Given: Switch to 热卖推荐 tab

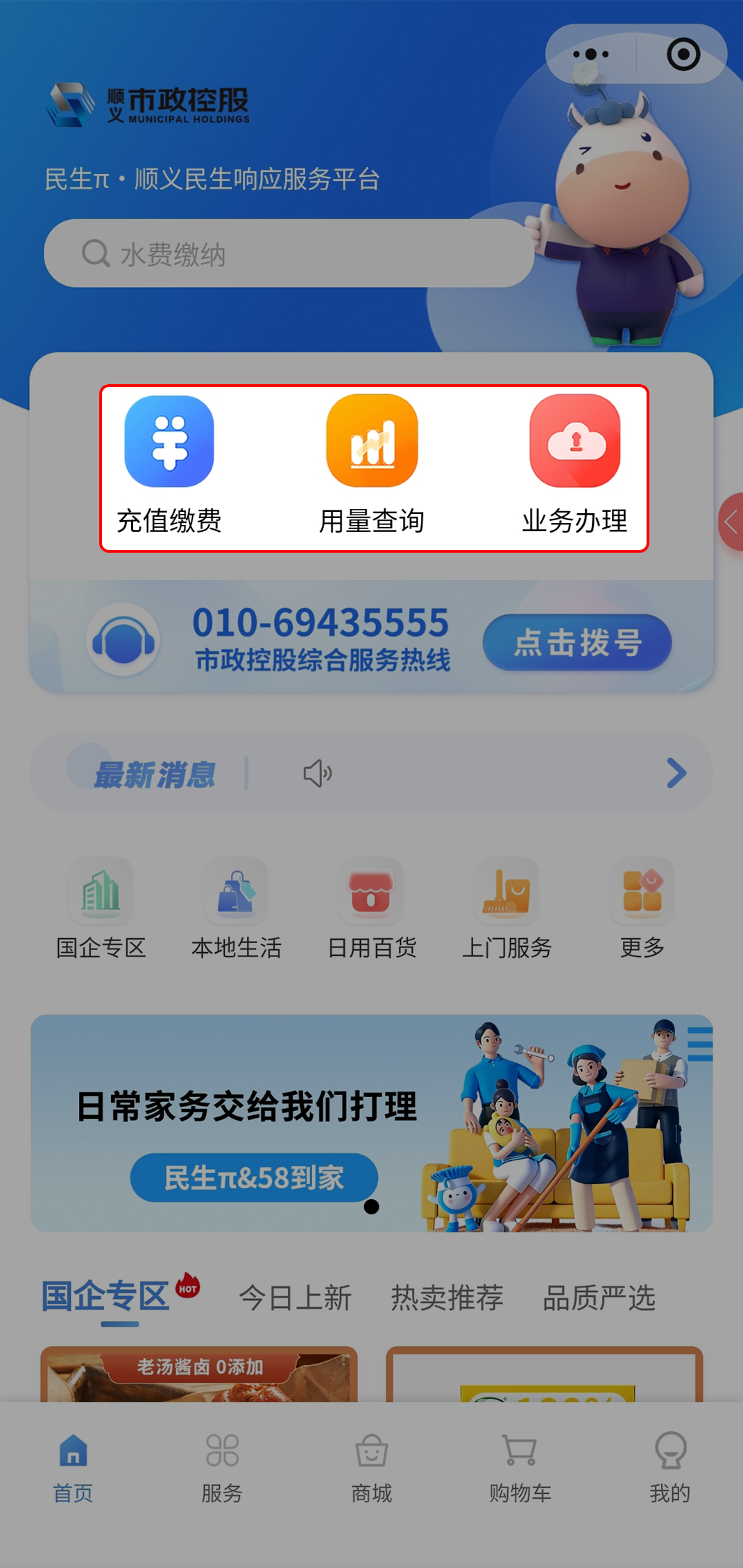Looking at the screenshot, I should click(x=447, y=1298).
